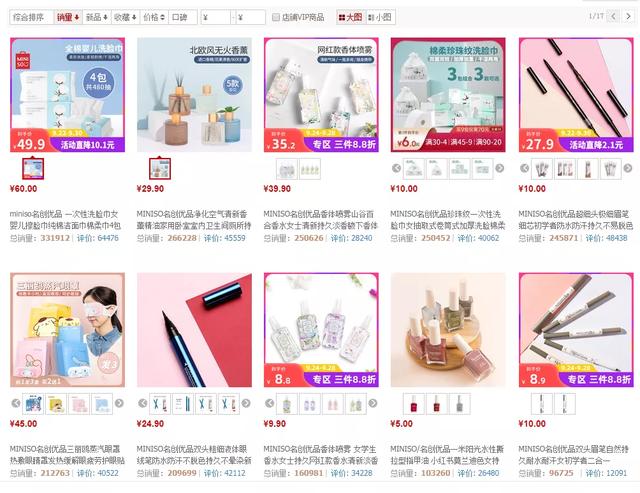Check the 店铺VIP商品 checkbox
The image size is (640, 493).
(276, 17)
